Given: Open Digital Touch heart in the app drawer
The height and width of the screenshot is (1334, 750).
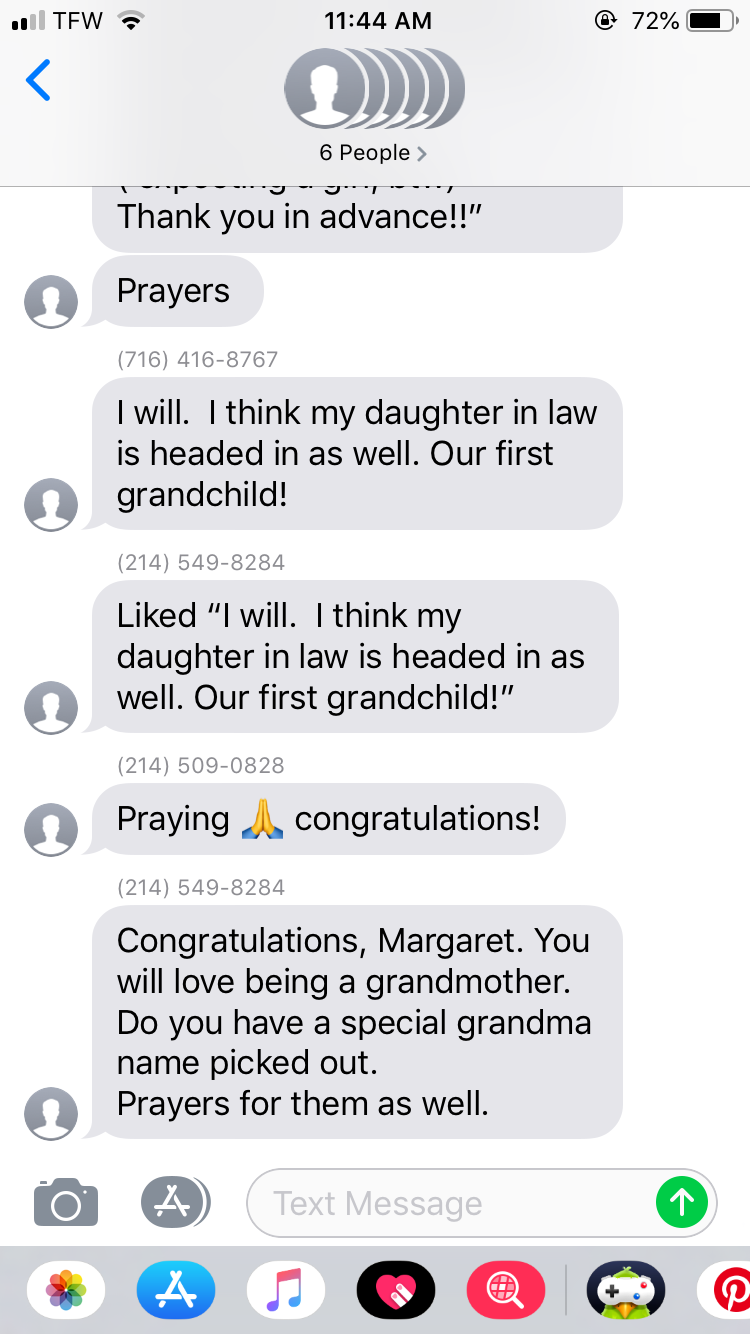Looking at the screenshot, I should [396, 1291].
